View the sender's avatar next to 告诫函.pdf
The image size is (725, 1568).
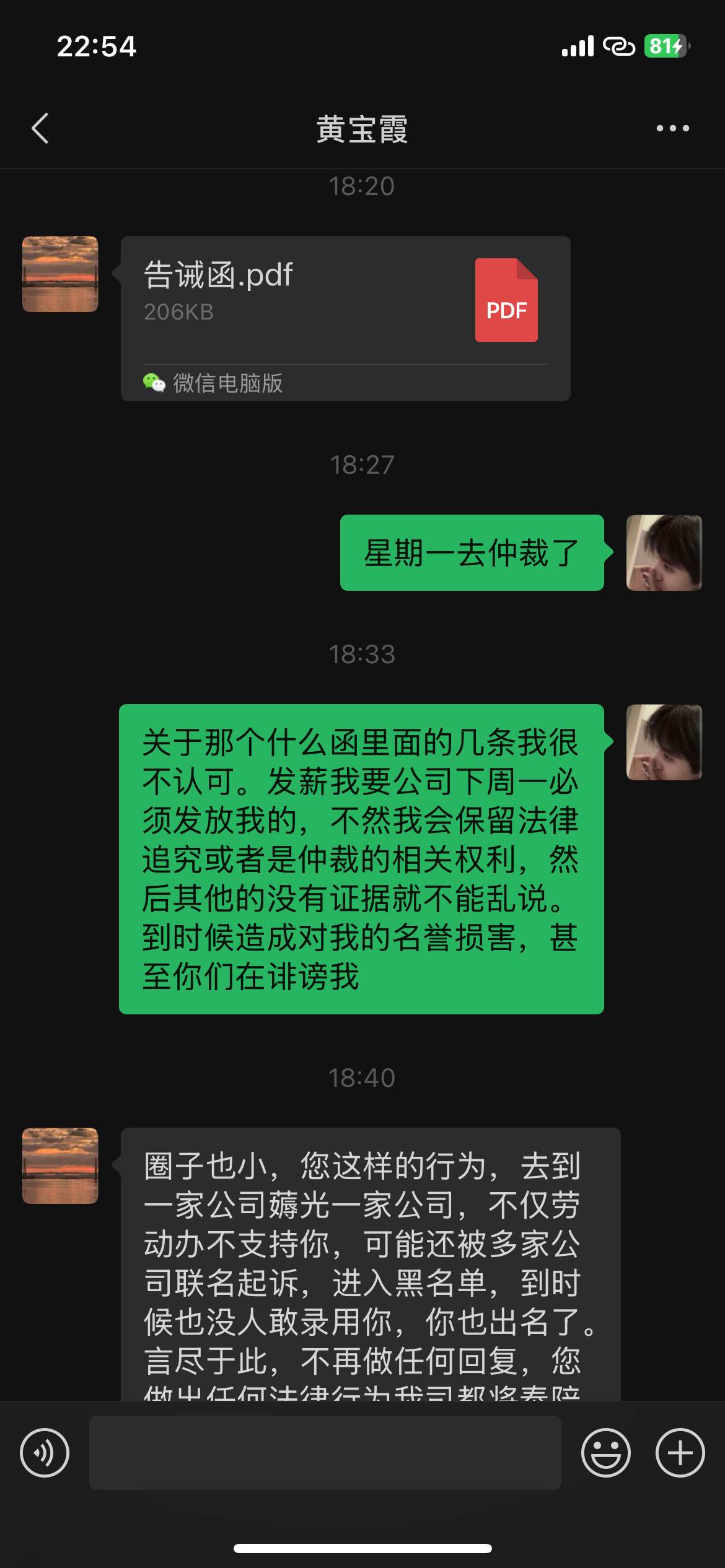coord(60,274)
